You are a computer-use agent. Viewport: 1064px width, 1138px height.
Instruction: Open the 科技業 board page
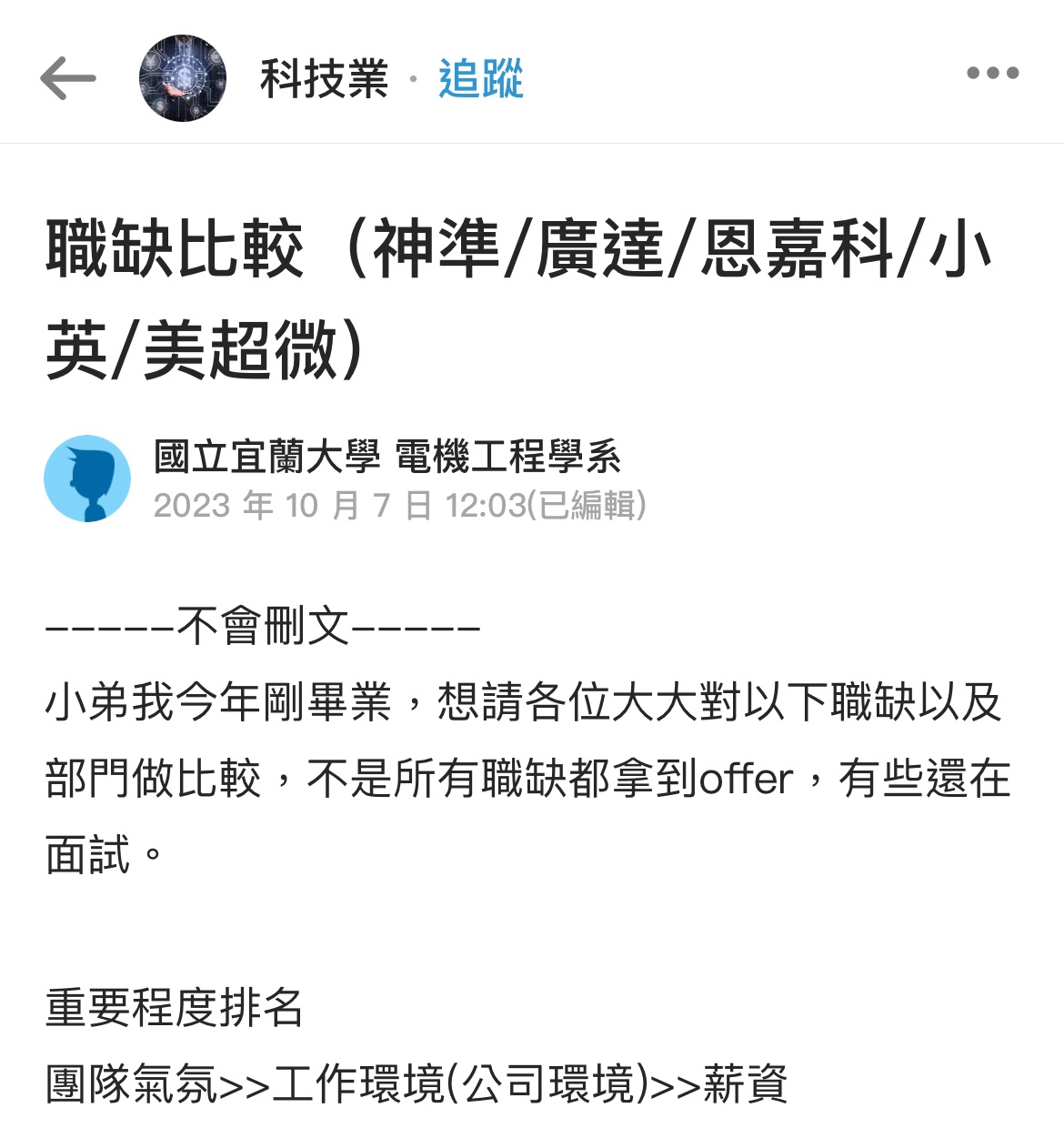point(324,78)
